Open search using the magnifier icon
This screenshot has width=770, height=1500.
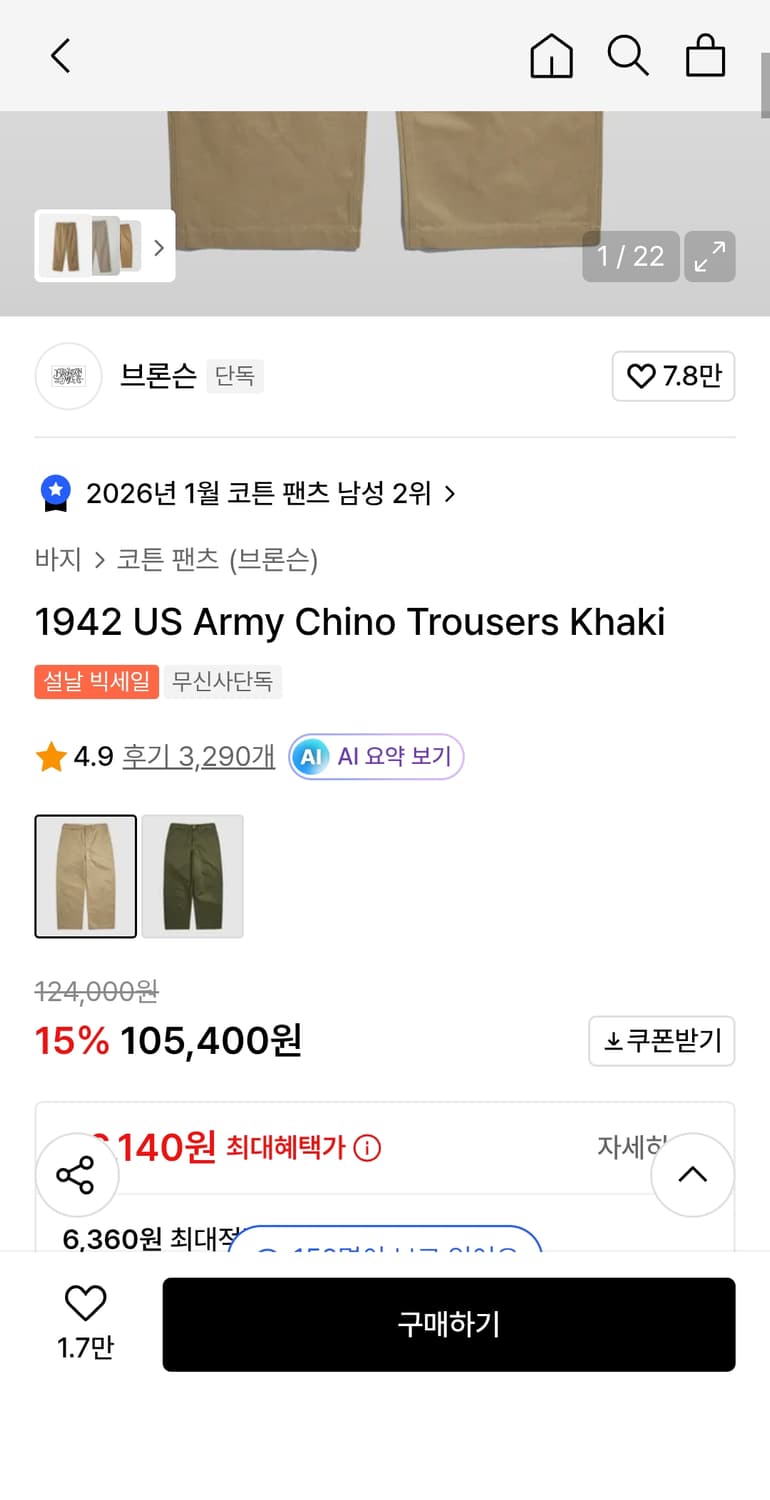628,56
